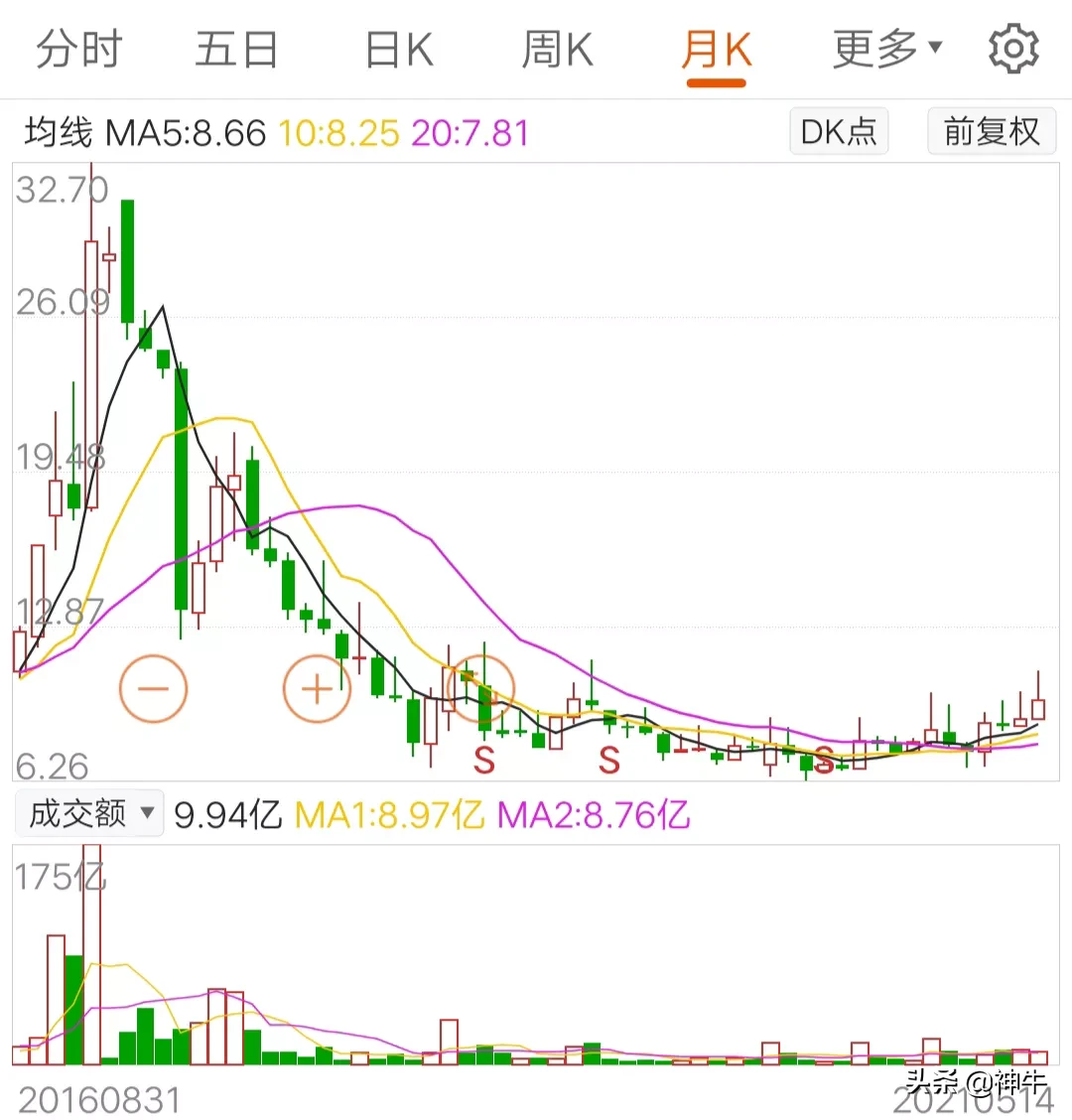The image size is (1072, 1120).
Task: Zoom out chart with minus button
Action: (x=153, y=688)
